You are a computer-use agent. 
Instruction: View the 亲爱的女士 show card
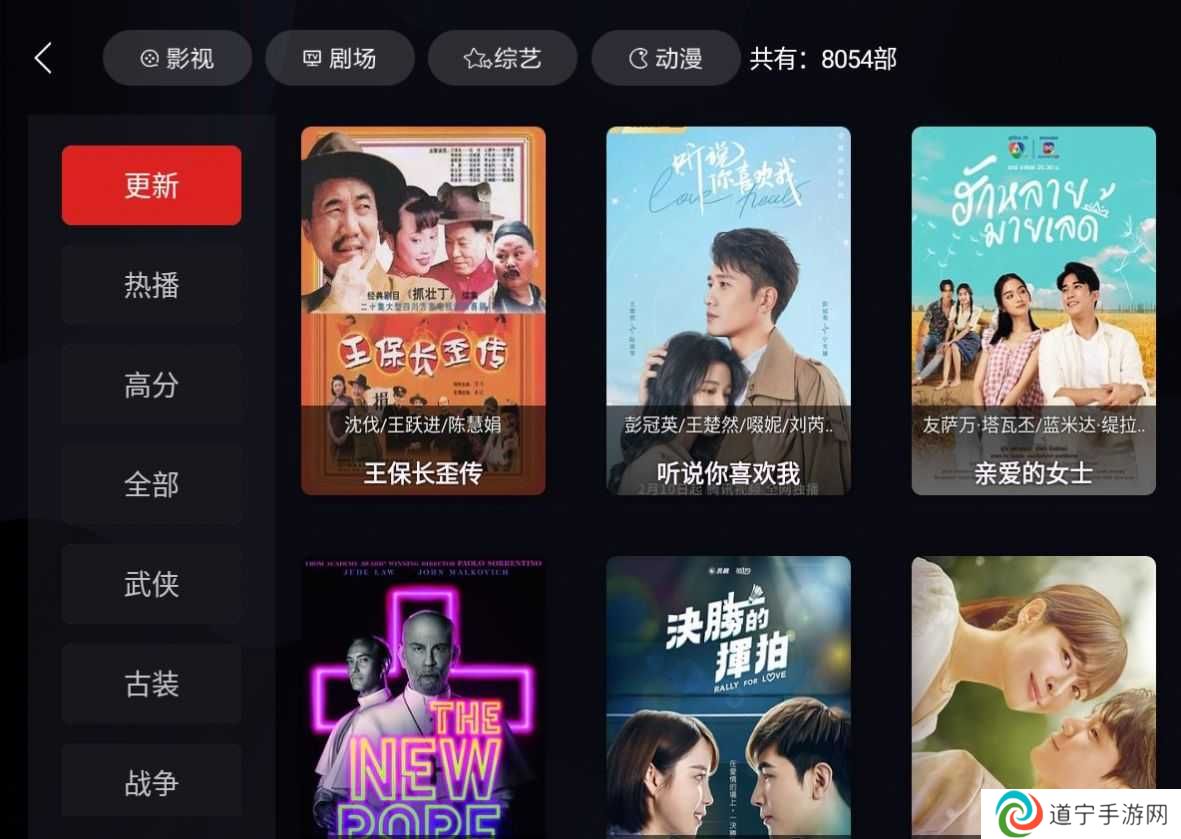click(1033, 310)
